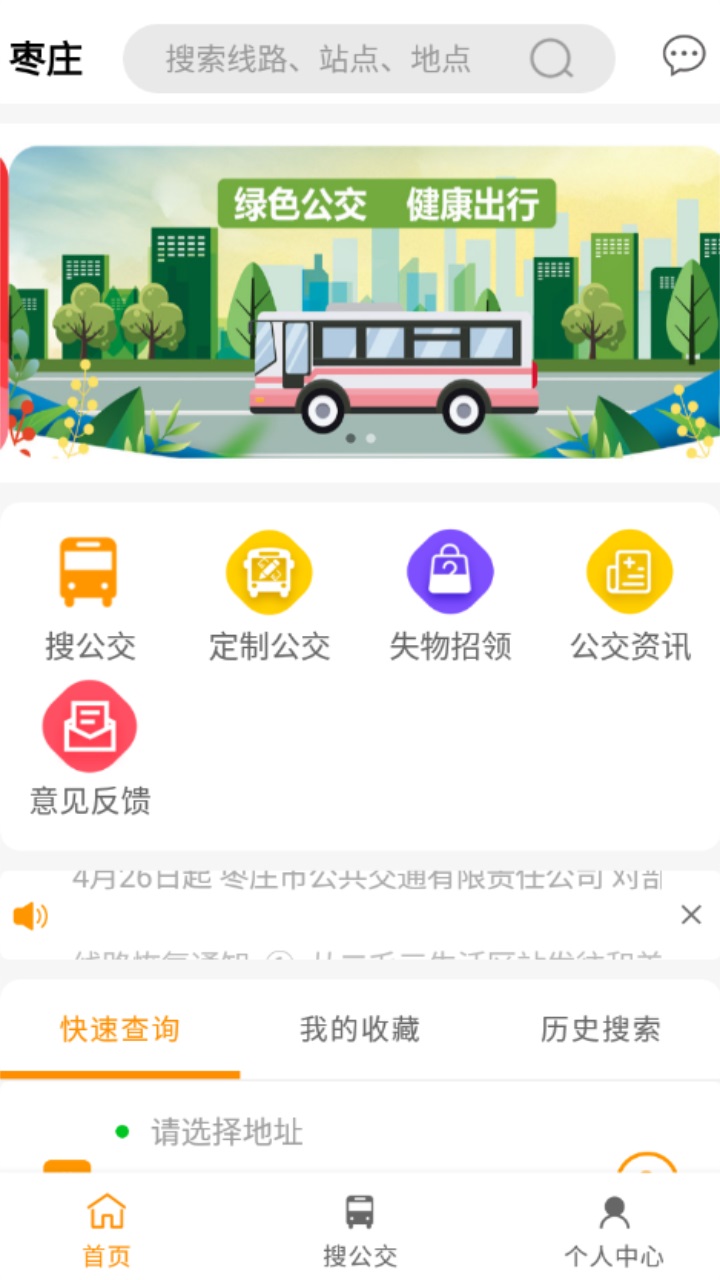The image size is (720, 1280).
Task: Dismiss the announcement notice bar
Action: pos(691,914)
